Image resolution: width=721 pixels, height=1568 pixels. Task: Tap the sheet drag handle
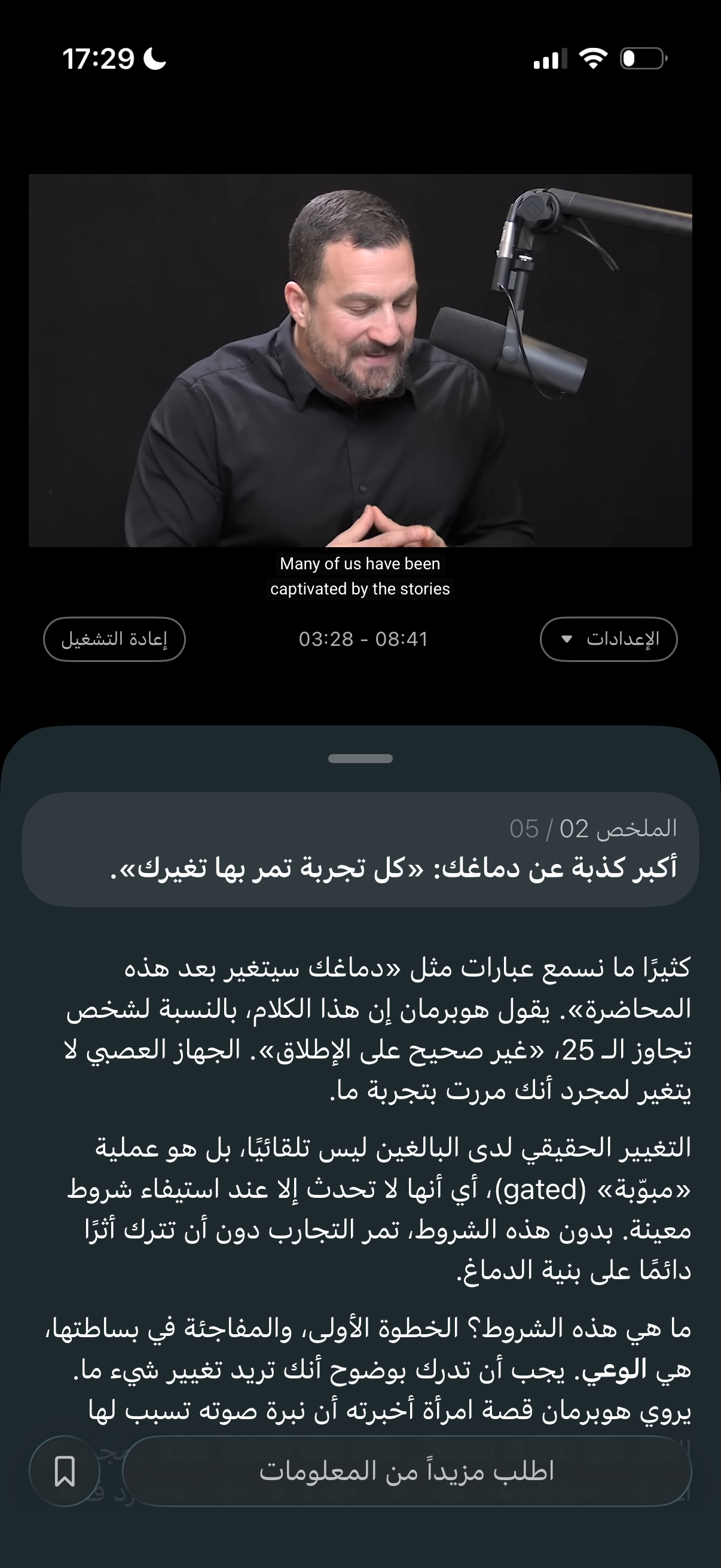(x=360, y=758)
